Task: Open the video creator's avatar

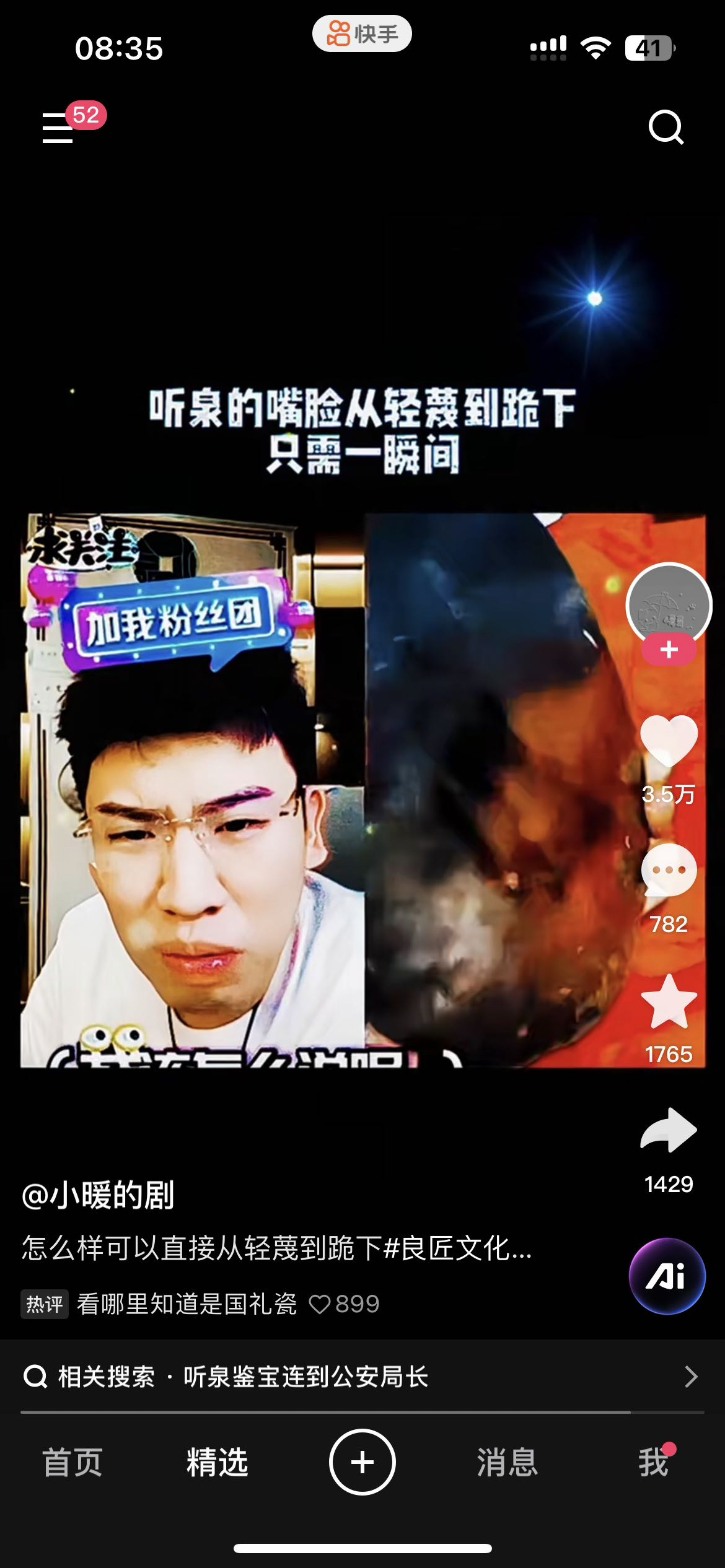Action: coord(669,604)
